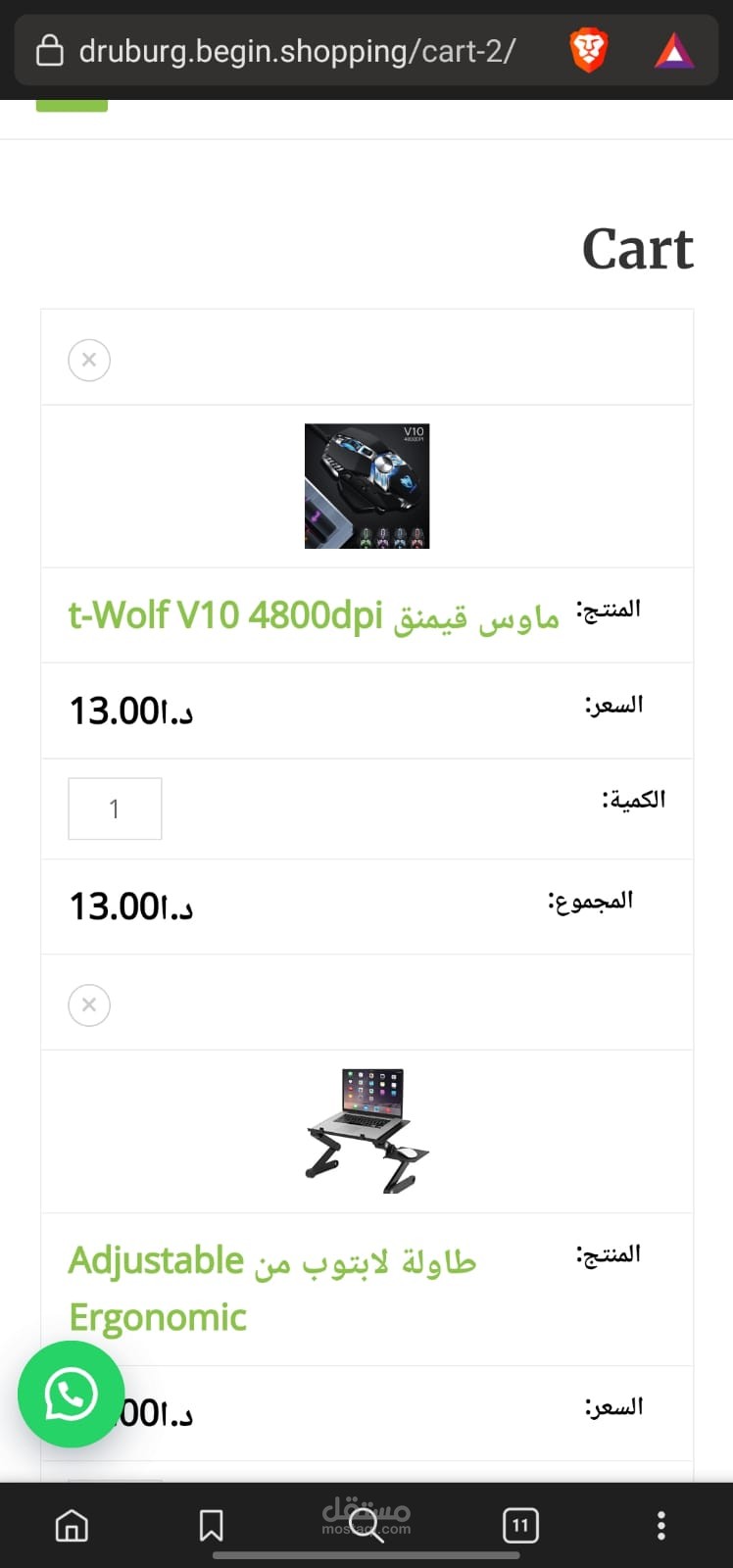Open Brave Rewards triangle icon

[674, 51]
